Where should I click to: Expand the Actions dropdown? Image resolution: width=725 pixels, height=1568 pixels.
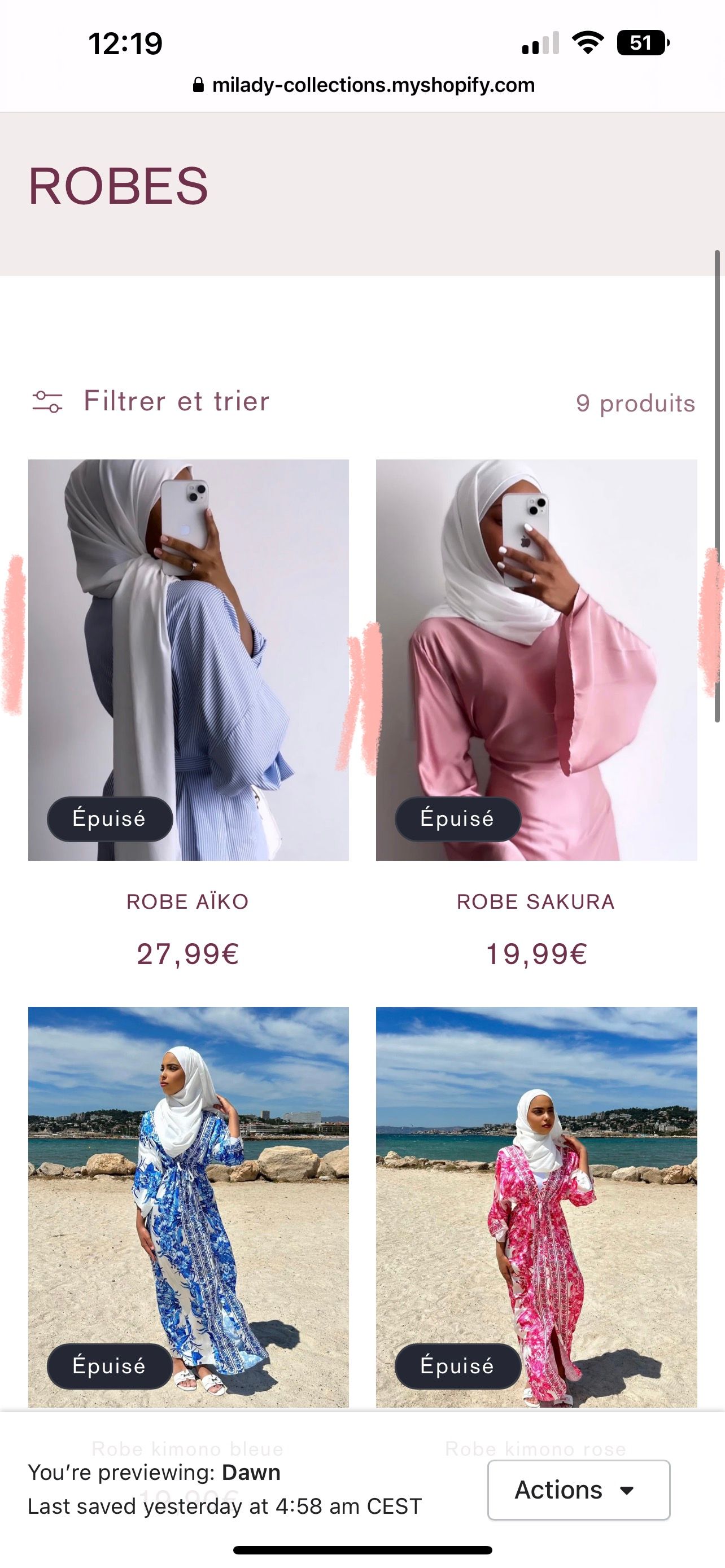click(x=578, y=1490)
